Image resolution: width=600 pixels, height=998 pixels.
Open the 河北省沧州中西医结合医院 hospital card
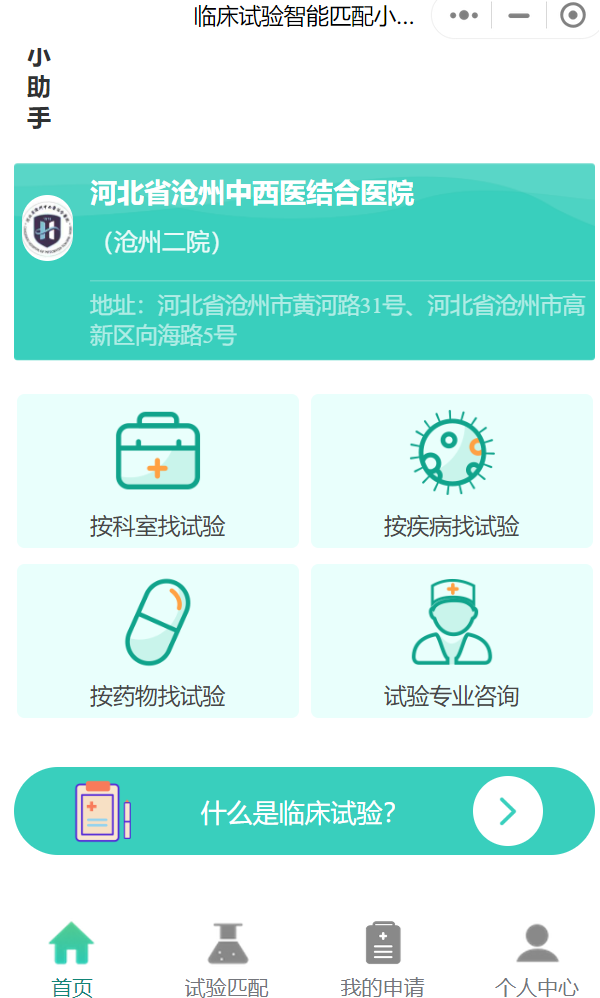pyautogui.click(x=304, y=262)
